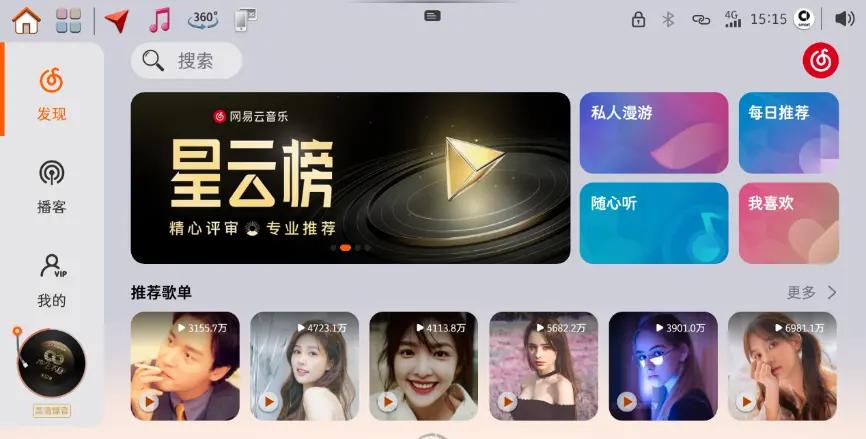Open the now-playing vinyl disc
866x439 pixels.
coord(51,364)
